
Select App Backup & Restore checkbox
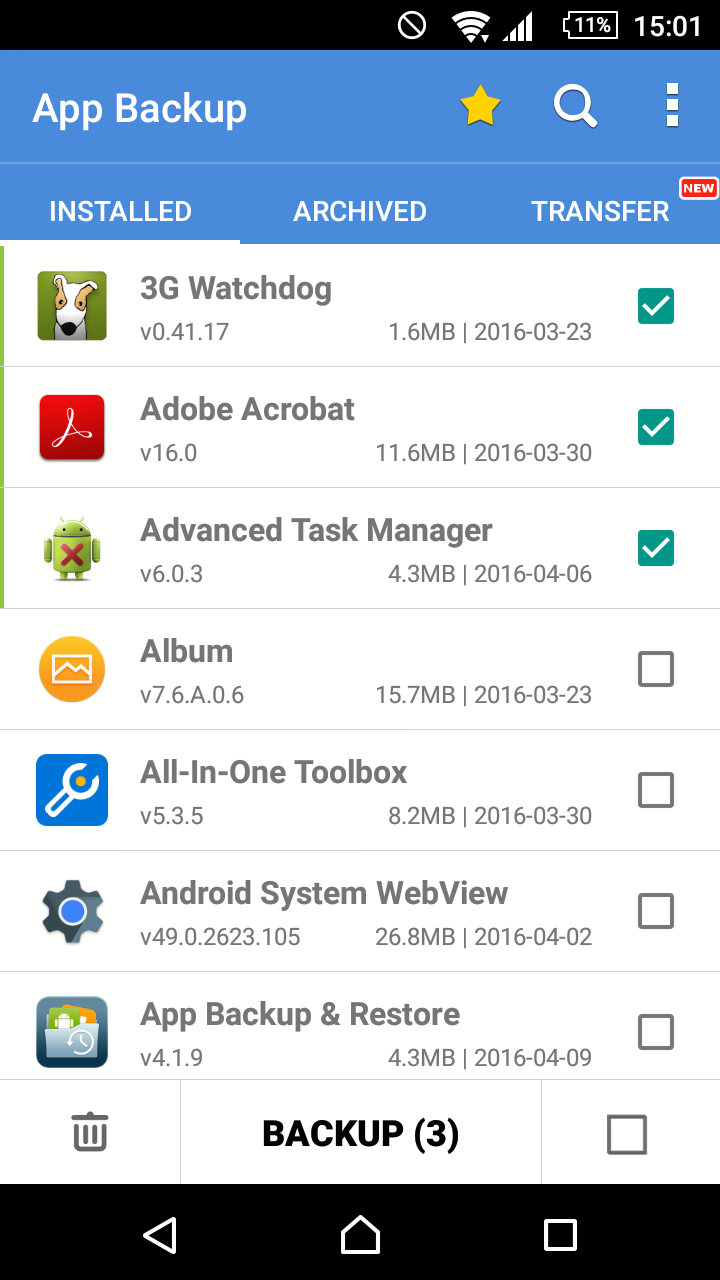click(x=656, y=1031)
